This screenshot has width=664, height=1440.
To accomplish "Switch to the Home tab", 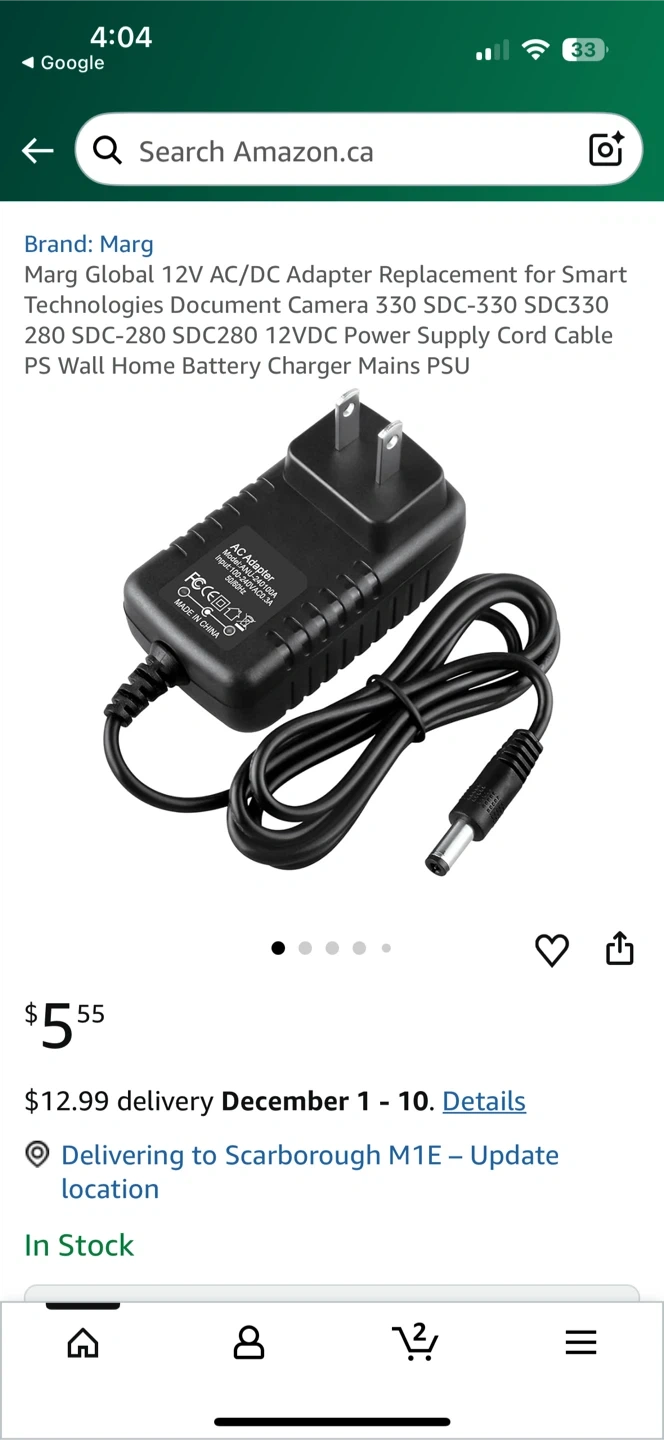I will pos(83,1342).
